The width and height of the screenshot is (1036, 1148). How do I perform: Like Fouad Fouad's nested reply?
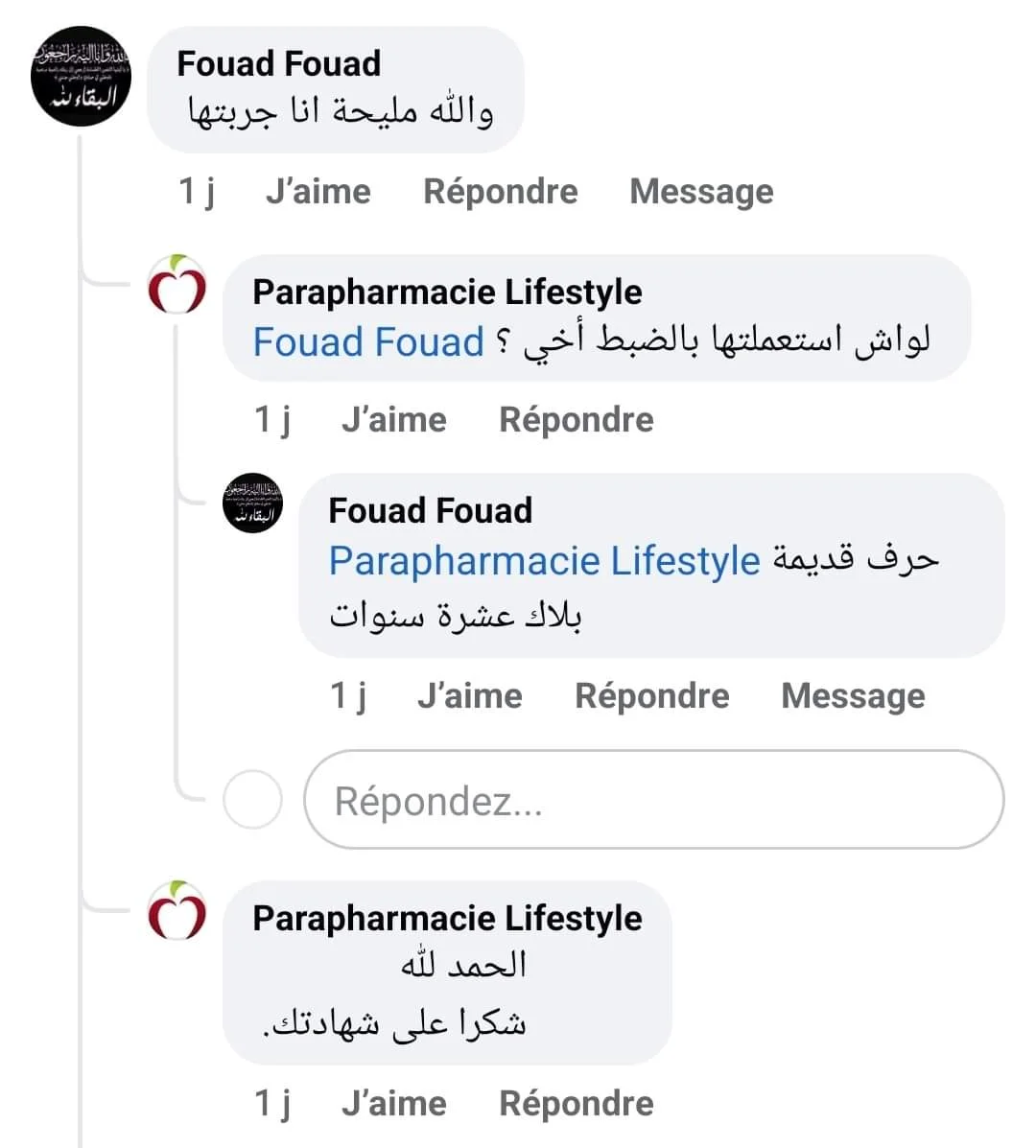click(x=469, y=696)
